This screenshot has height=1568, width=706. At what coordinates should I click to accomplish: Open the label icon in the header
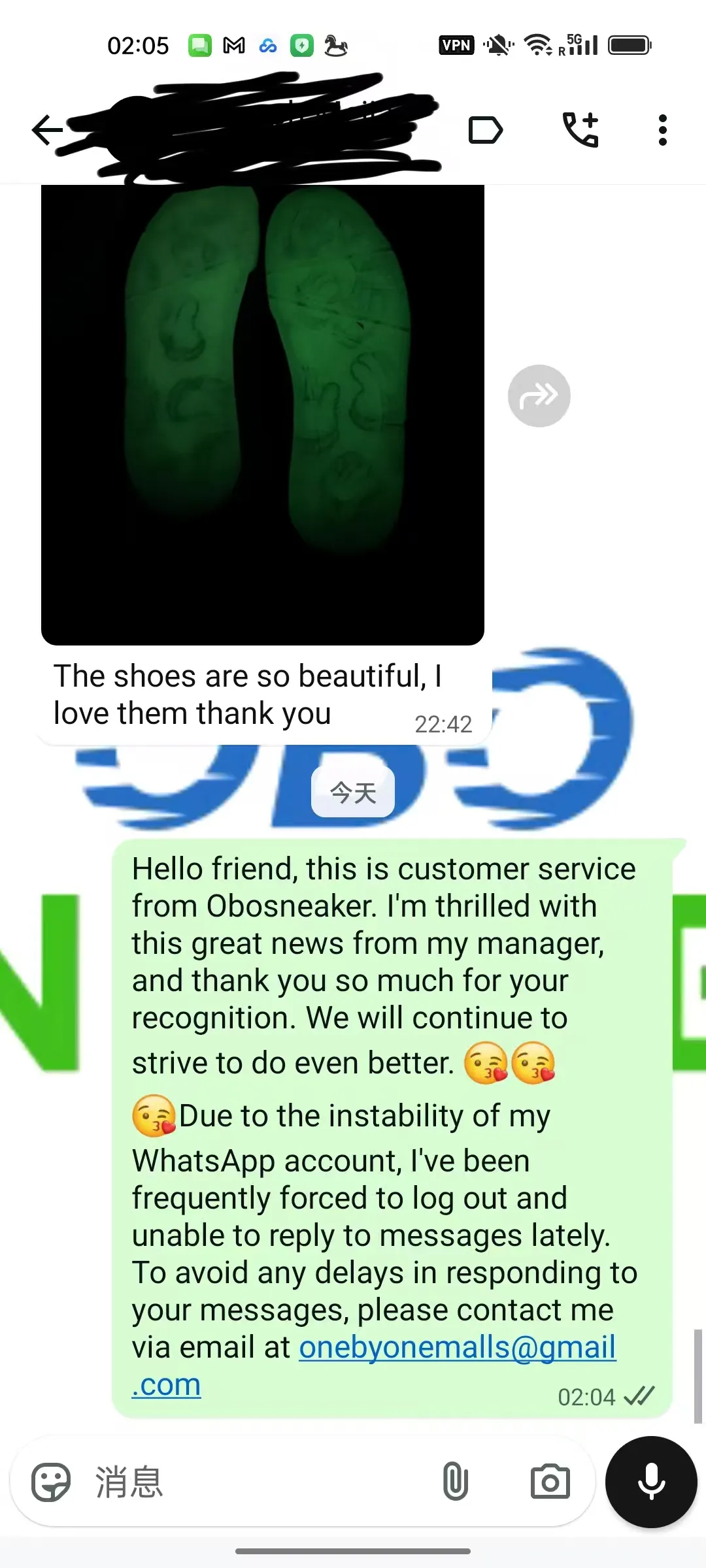pos(485,130)
